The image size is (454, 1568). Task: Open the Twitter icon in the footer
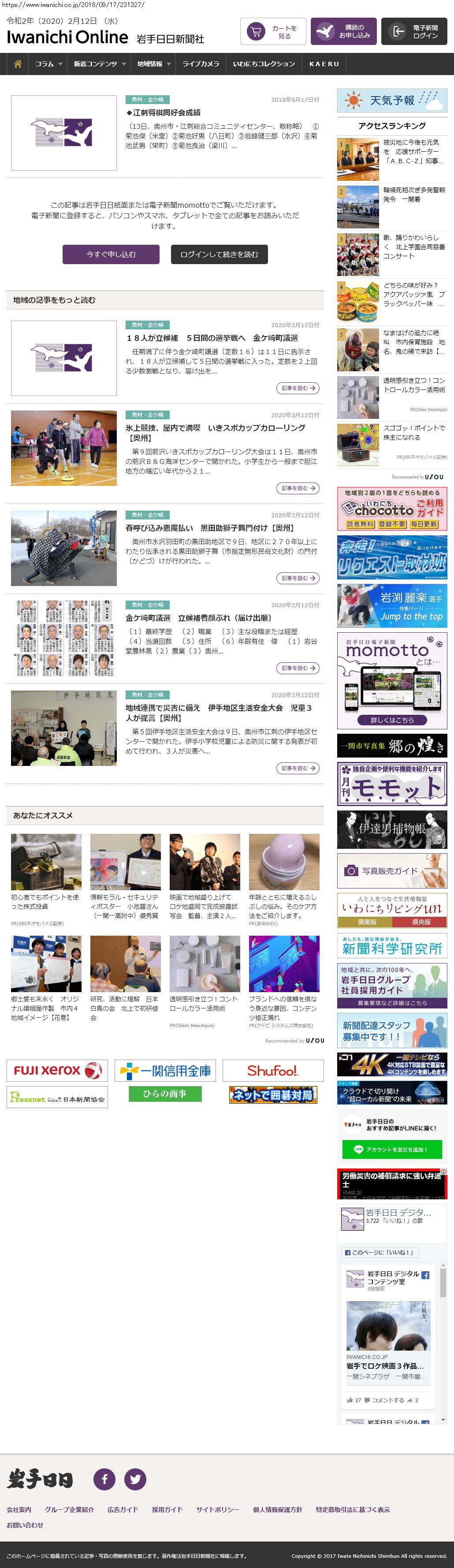[x=135, y=1479]
